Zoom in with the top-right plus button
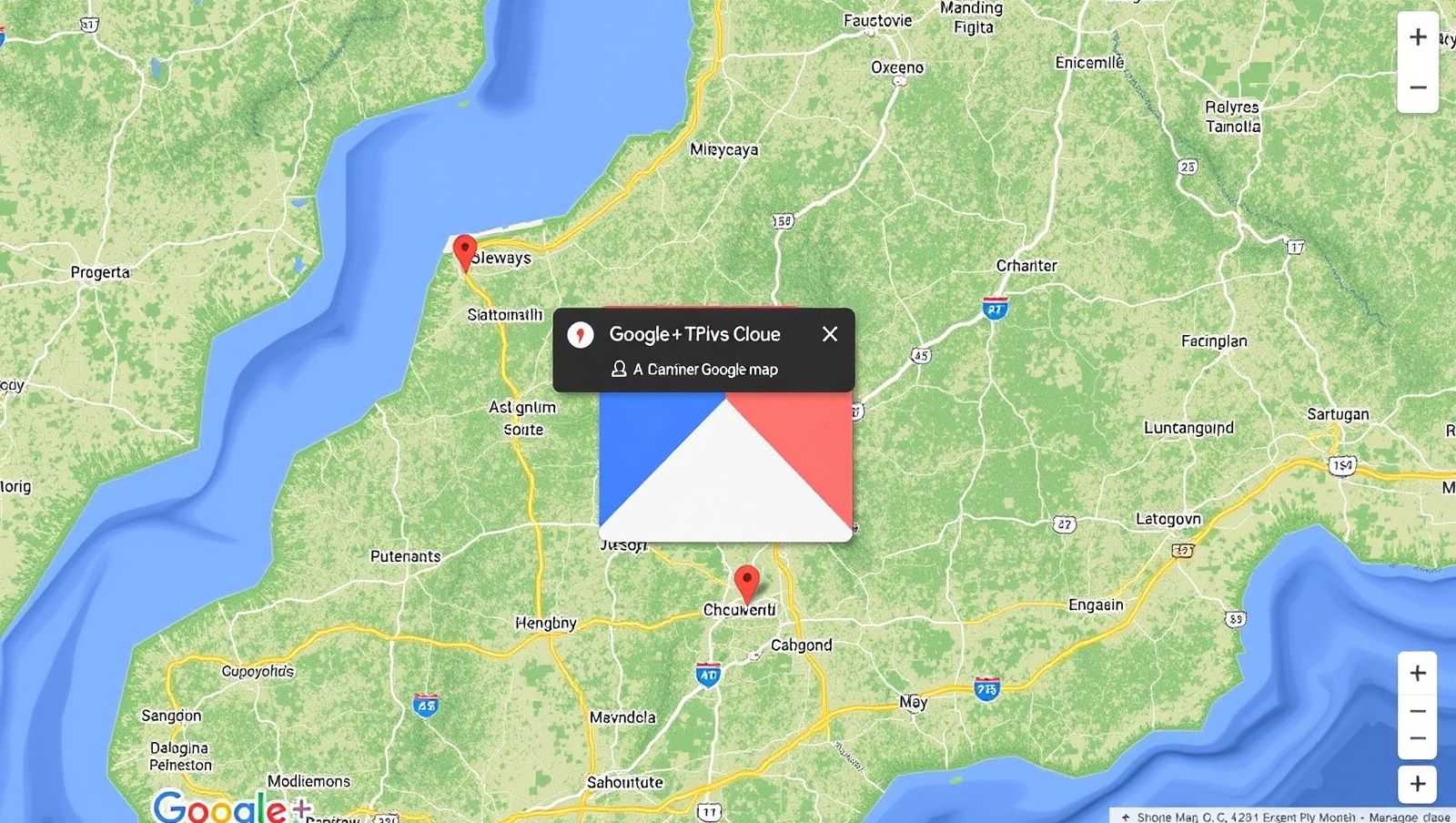This screenshot has width=1456, height=823. coord(1417,37)
